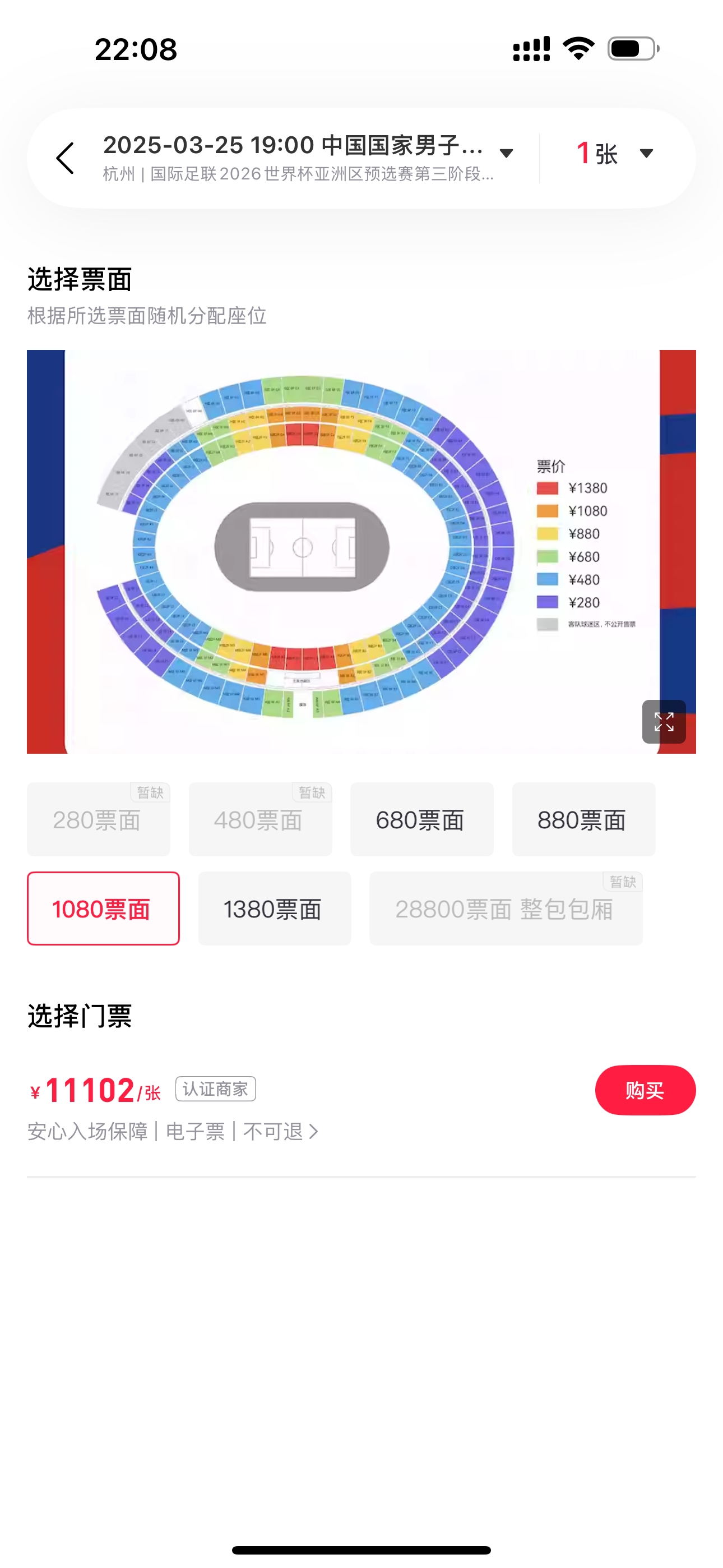
Task: Select the 680票面 ticket tier
Action: [421, 819]
